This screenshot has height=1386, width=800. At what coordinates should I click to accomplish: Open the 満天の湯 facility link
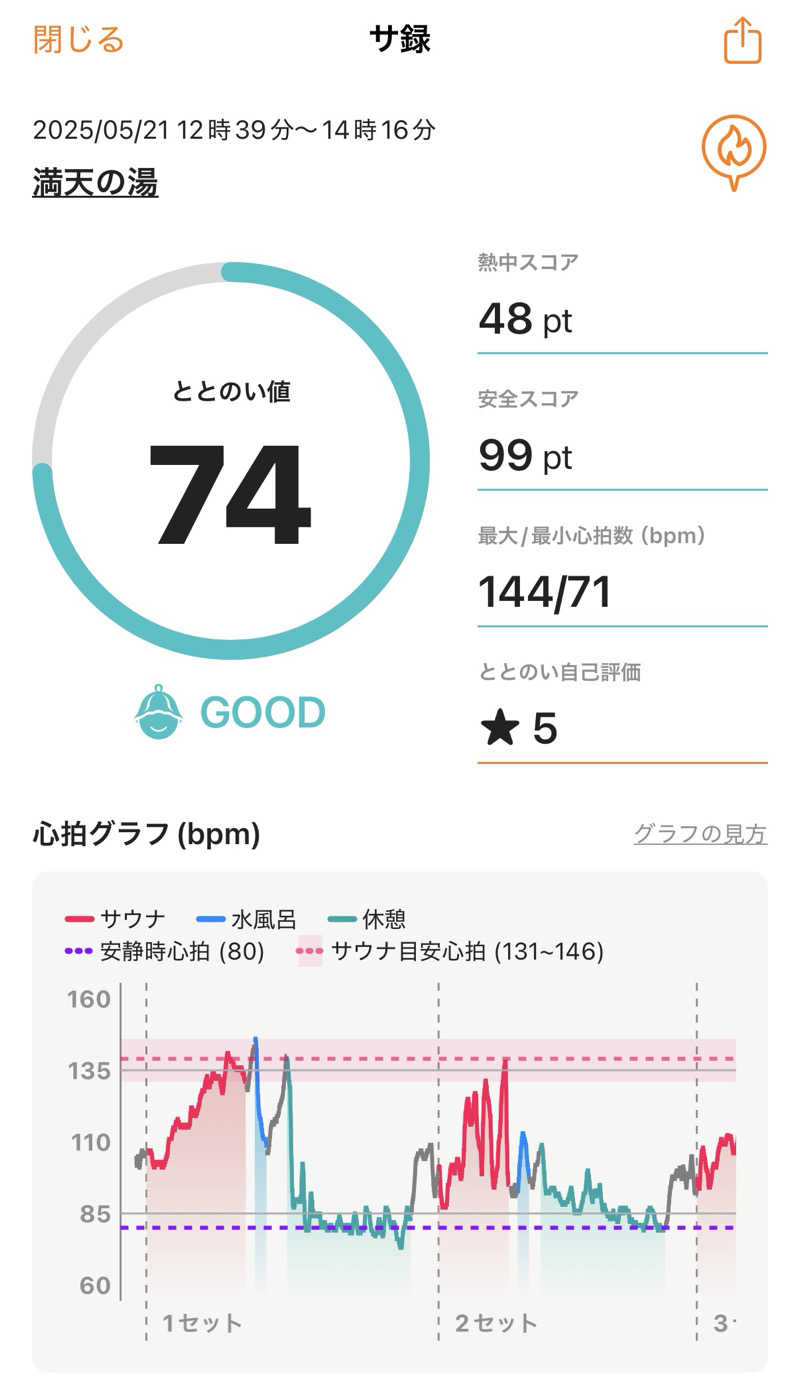(x=95, y=183)
